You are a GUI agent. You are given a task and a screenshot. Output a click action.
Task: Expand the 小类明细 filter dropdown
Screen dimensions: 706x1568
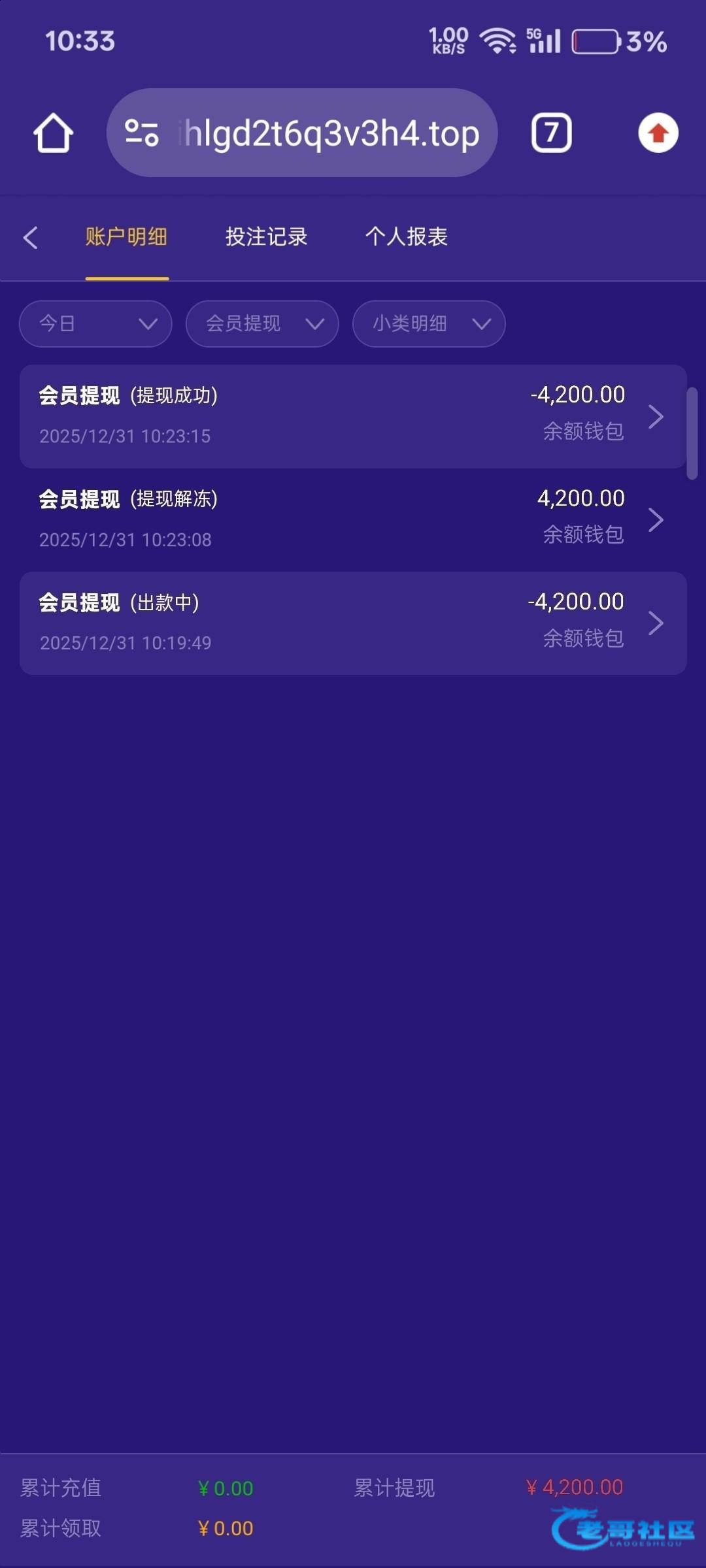tap(429, 324)
